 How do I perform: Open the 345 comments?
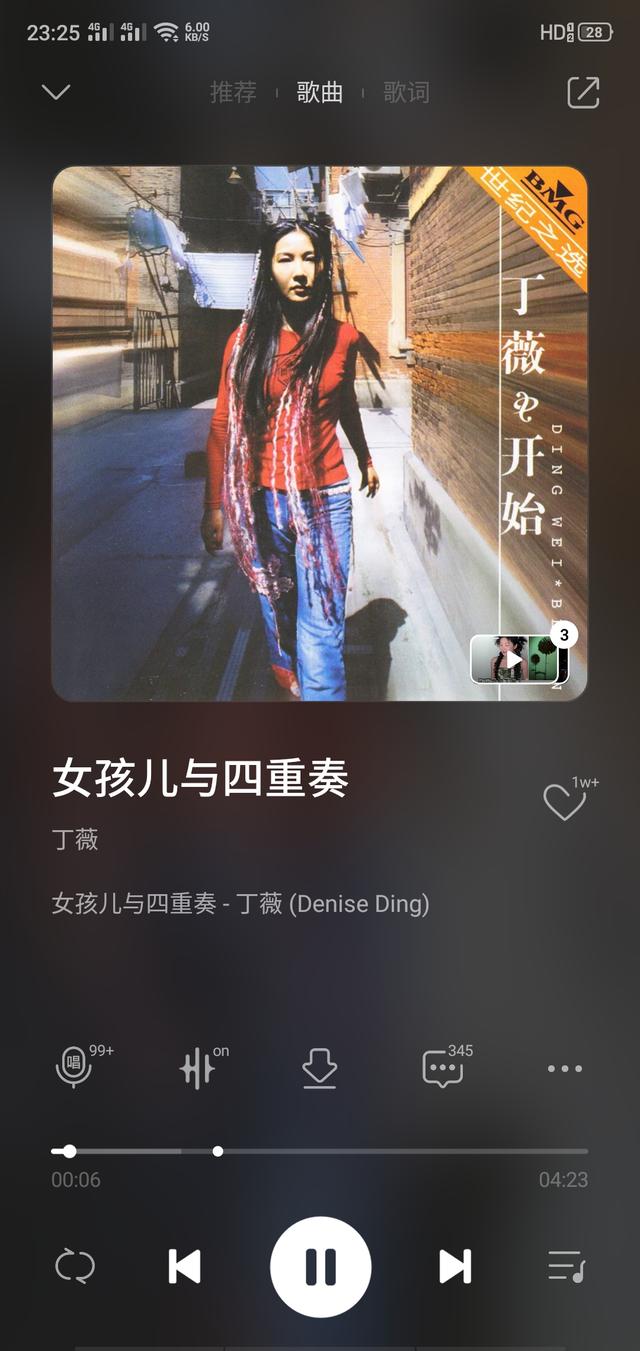pyautogui.click(x=442, y=1069)
